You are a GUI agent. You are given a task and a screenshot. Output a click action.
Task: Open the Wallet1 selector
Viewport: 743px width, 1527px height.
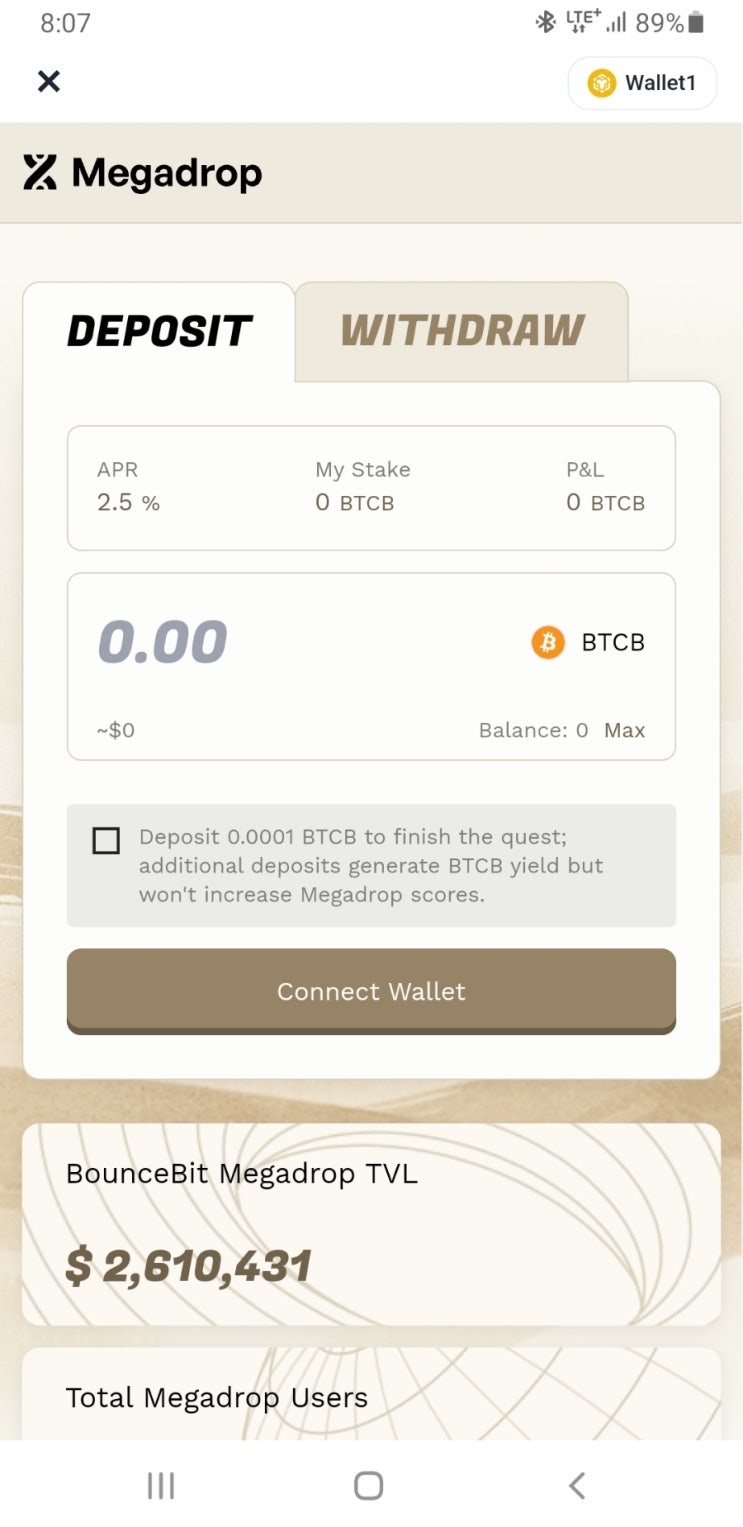click(x=642, y=83)
